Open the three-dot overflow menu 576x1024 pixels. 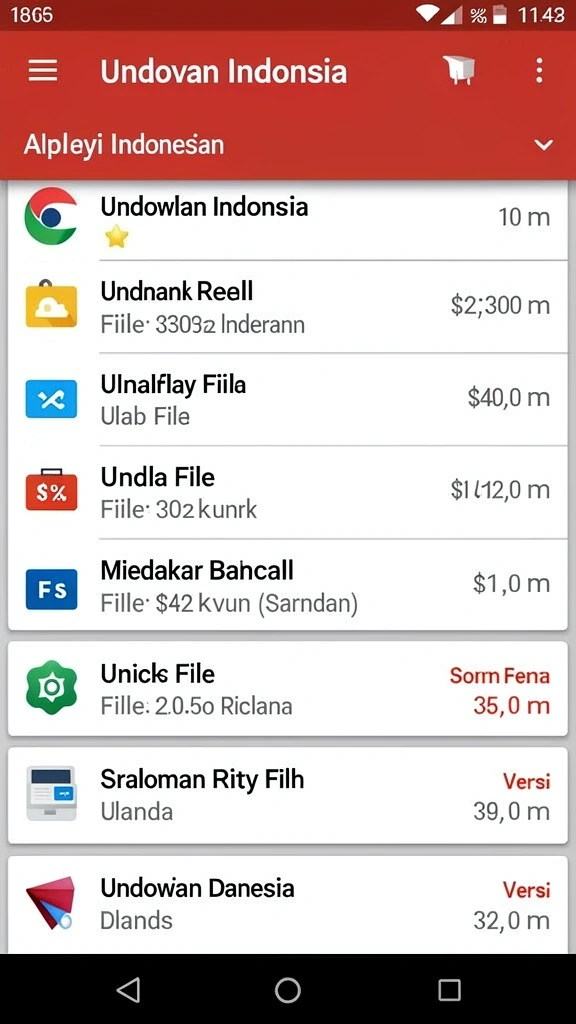(x=539, y=71)
